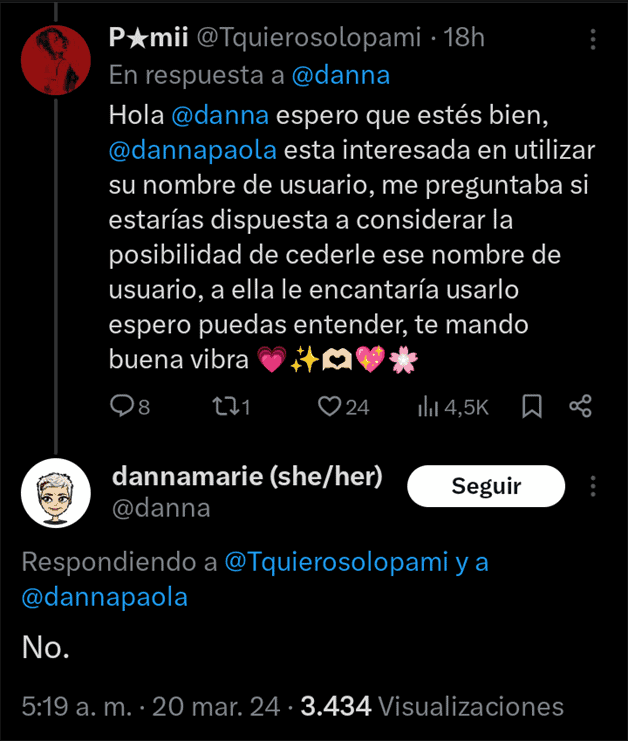Open P★mii's profile picture
The width and height of the screenshot is (628, 741).
56,60
